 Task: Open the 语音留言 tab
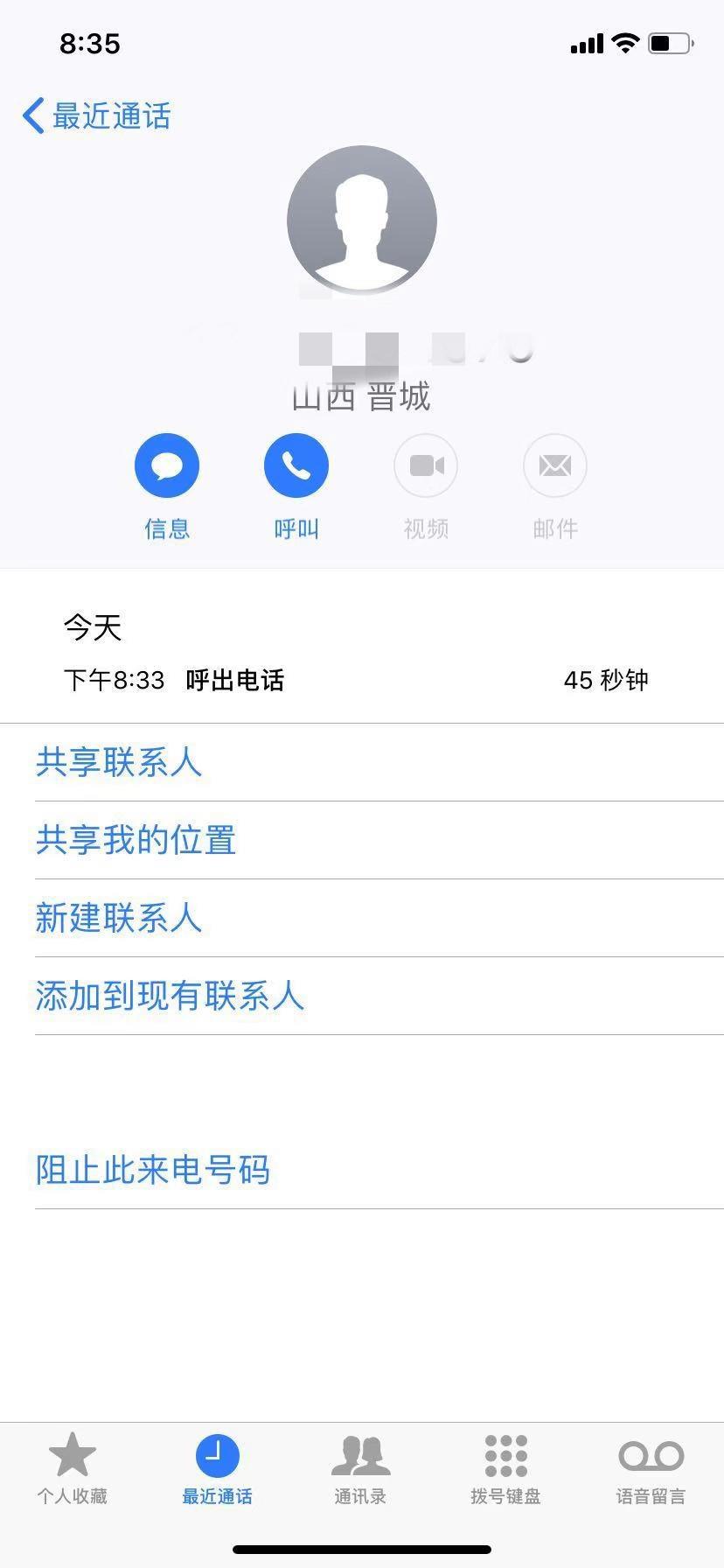click(651, 1469)
